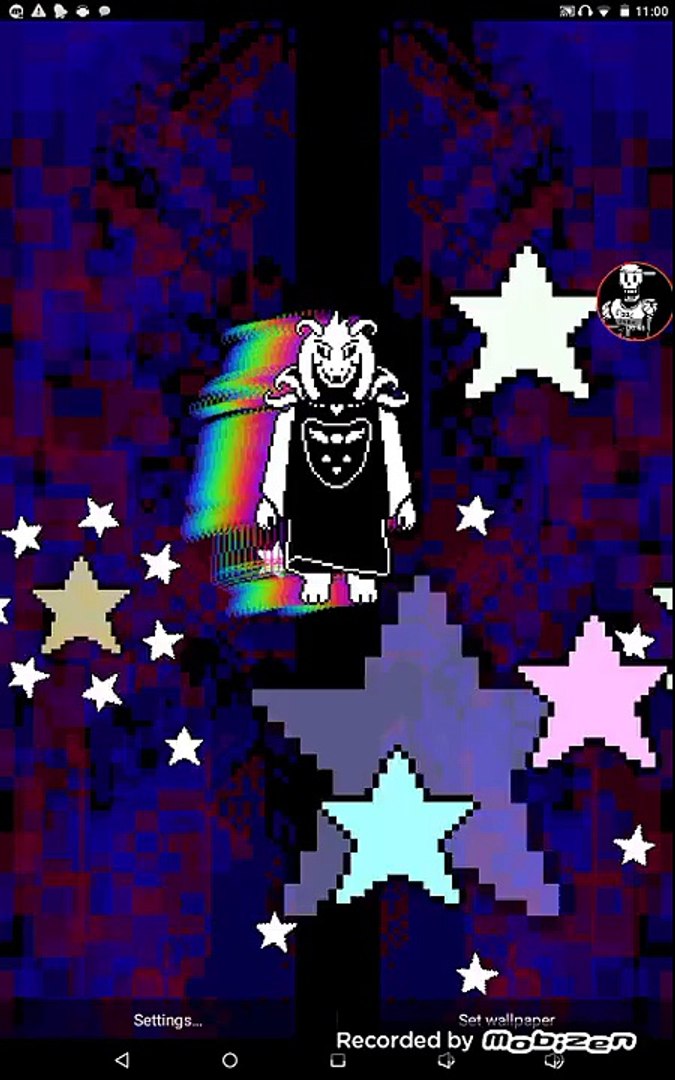Return to the home screen

pyautogui.click(x=230, y=1060)
